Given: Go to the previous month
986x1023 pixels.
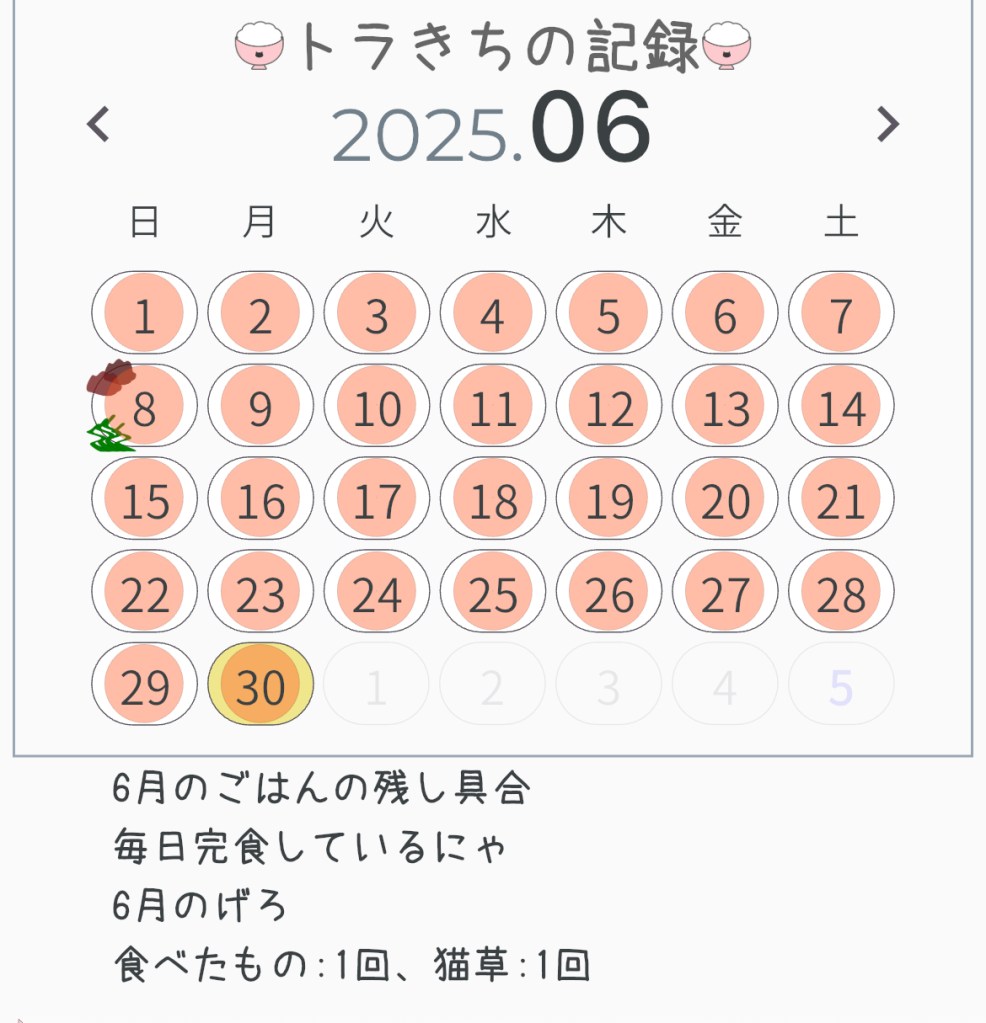Looking at the screenshot, I should 98,126.
